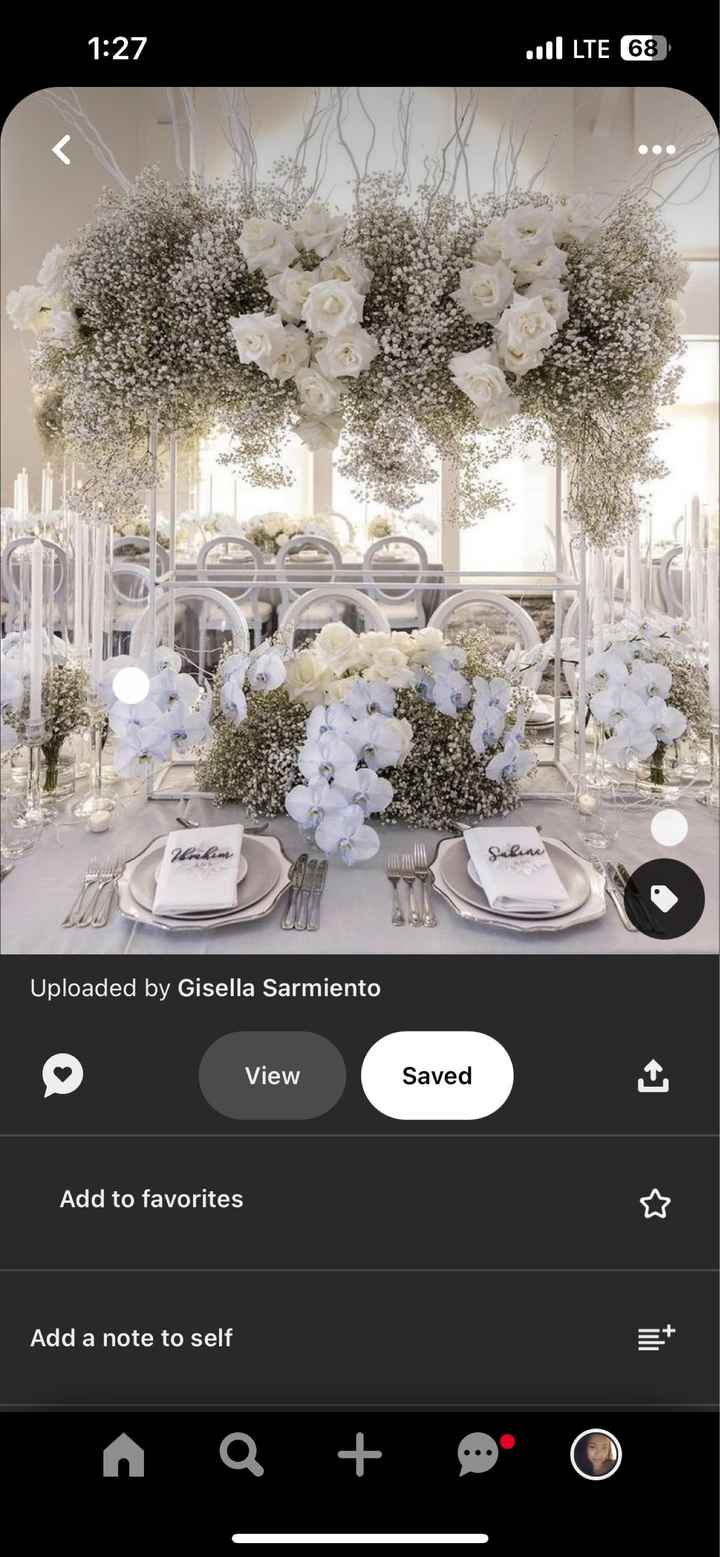Tap the product dot above the tag button
The width and height of the screenshot is (720, 1557).
tap(669, 827)
